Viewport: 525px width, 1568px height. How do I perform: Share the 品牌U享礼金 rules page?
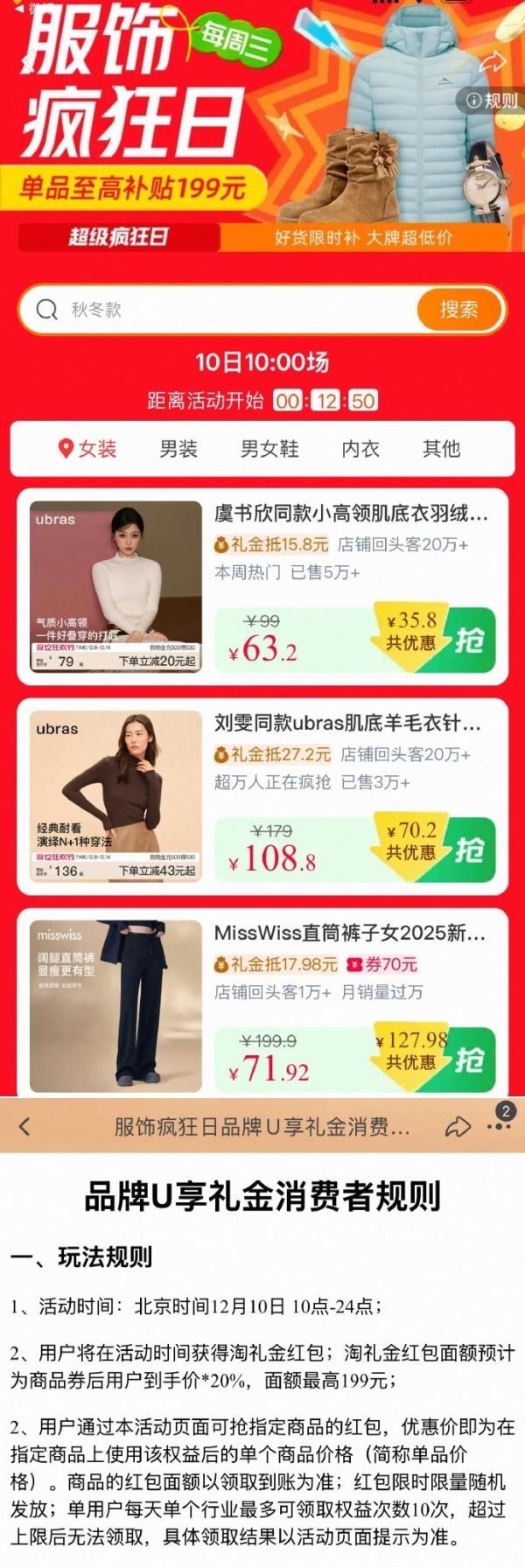click(458, 1127)
